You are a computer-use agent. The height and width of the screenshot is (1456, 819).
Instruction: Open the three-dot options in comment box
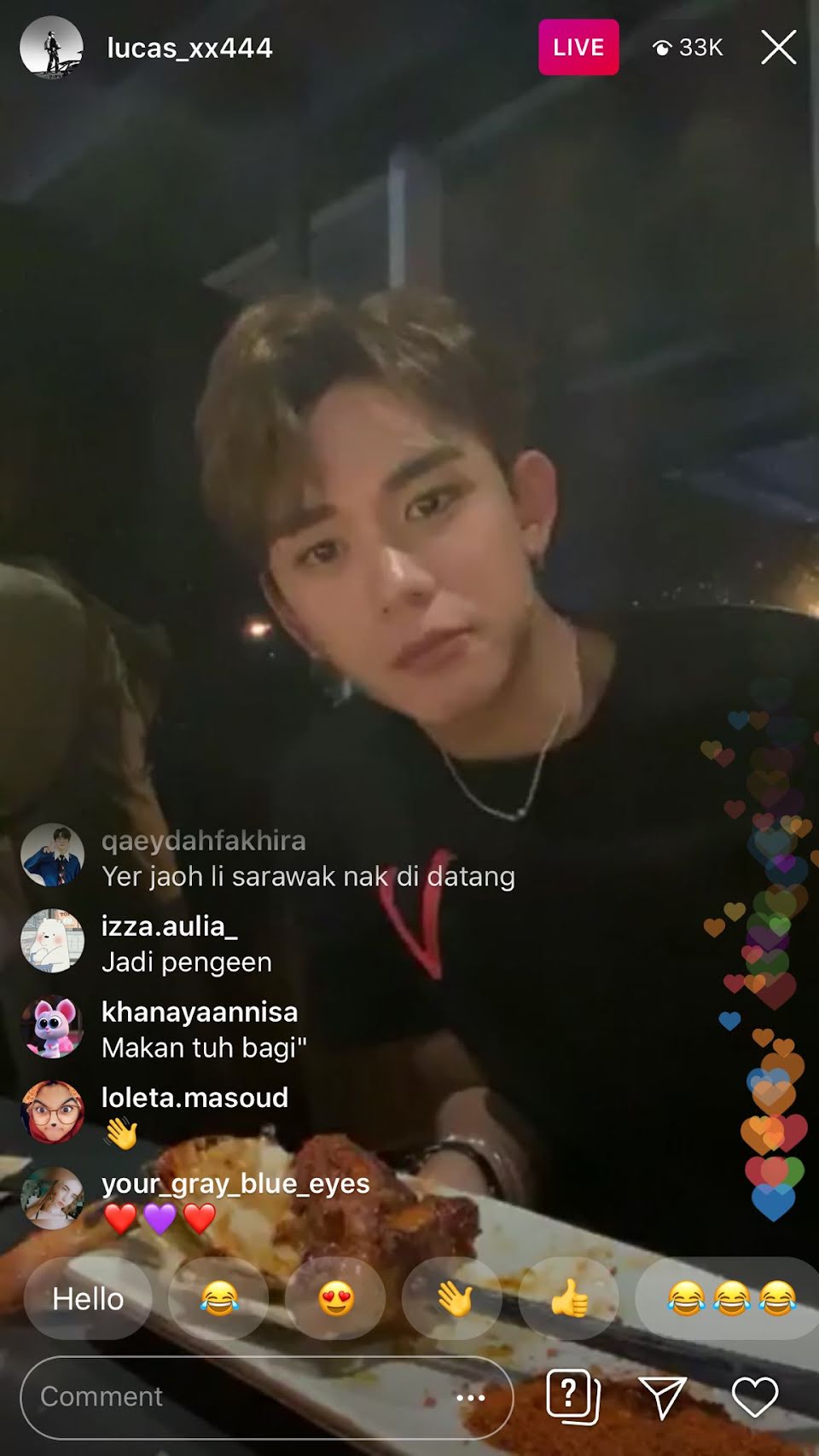point(470,1397)
